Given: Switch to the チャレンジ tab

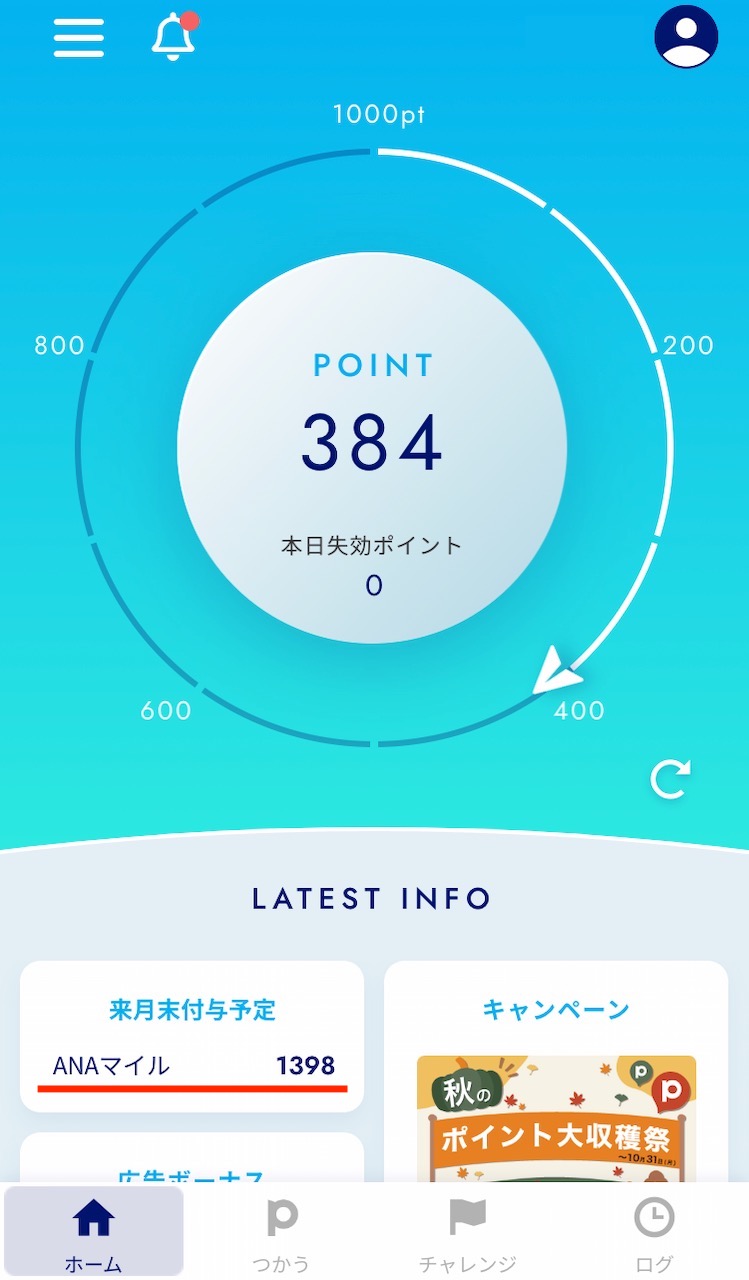Looking at the screenshot, I should (x=467, y=1232).
